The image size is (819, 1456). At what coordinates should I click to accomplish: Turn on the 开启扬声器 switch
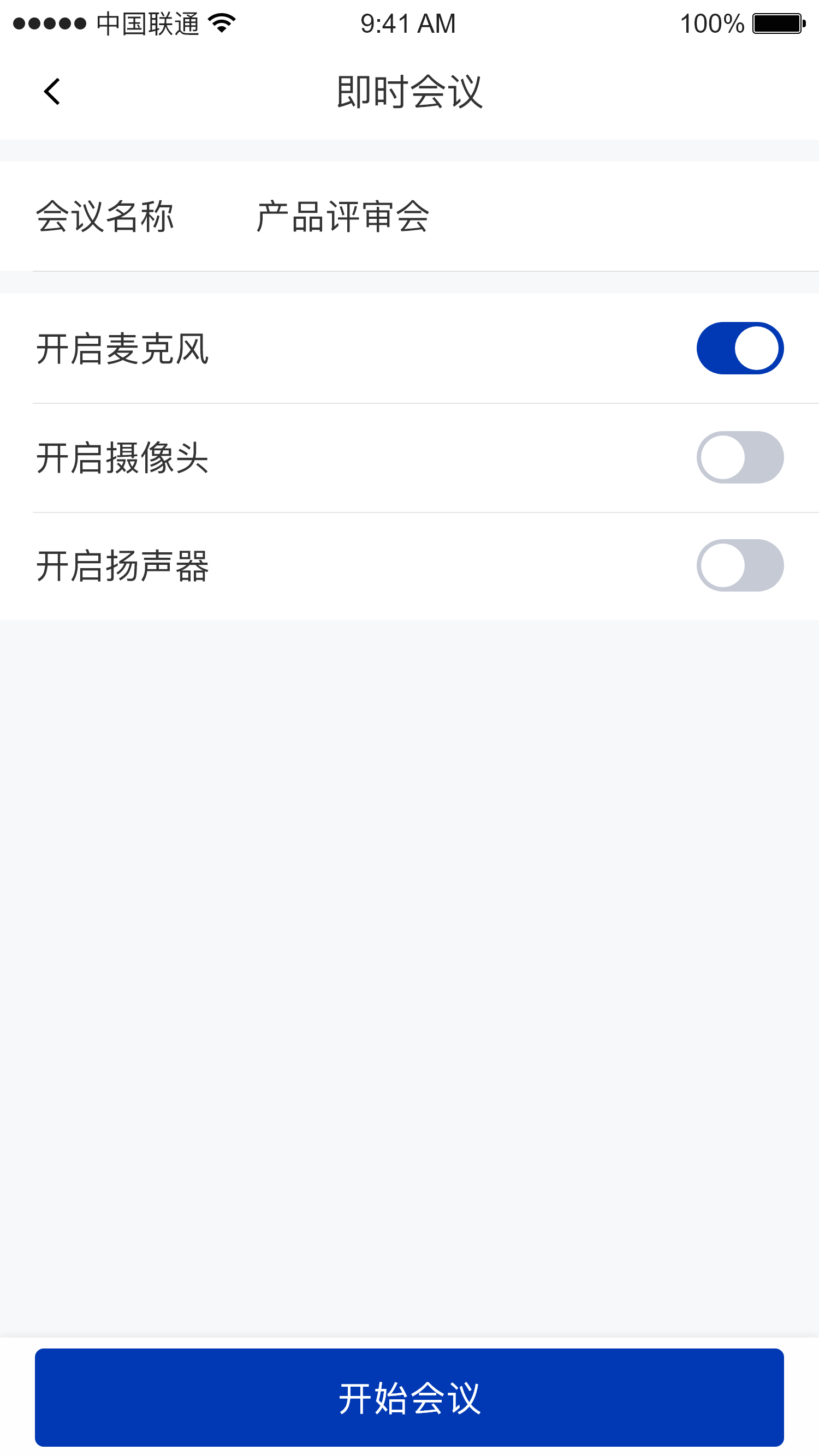(x=739, y=566)
